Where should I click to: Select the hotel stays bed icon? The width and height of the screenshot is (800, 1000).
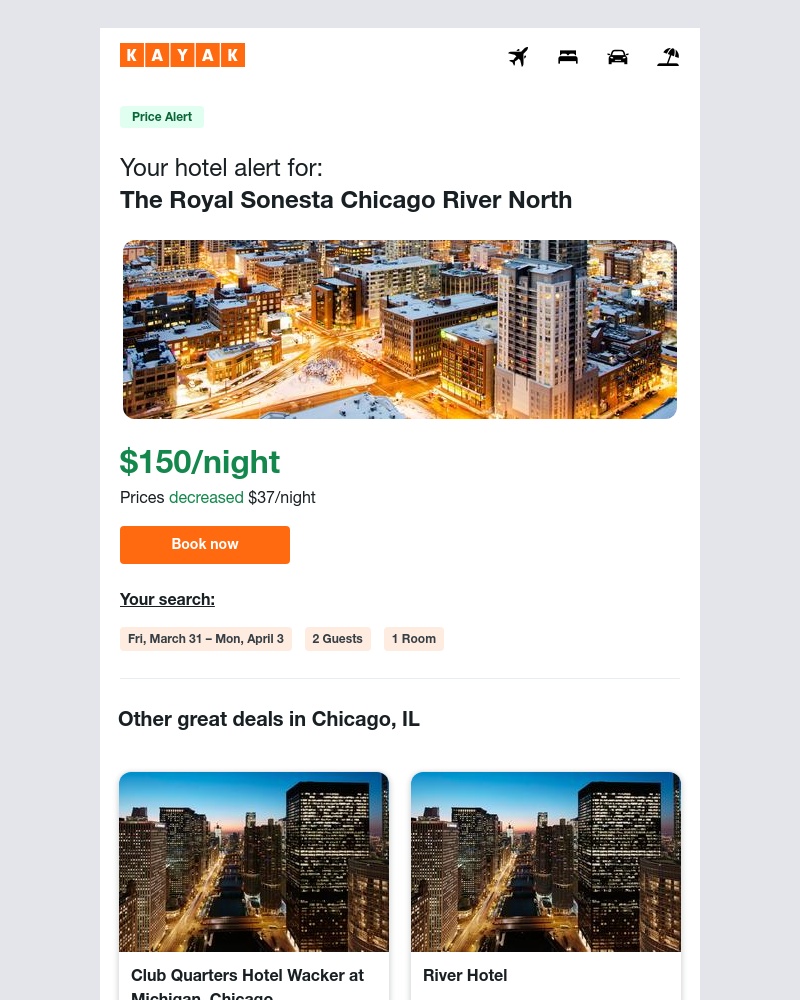568,57
